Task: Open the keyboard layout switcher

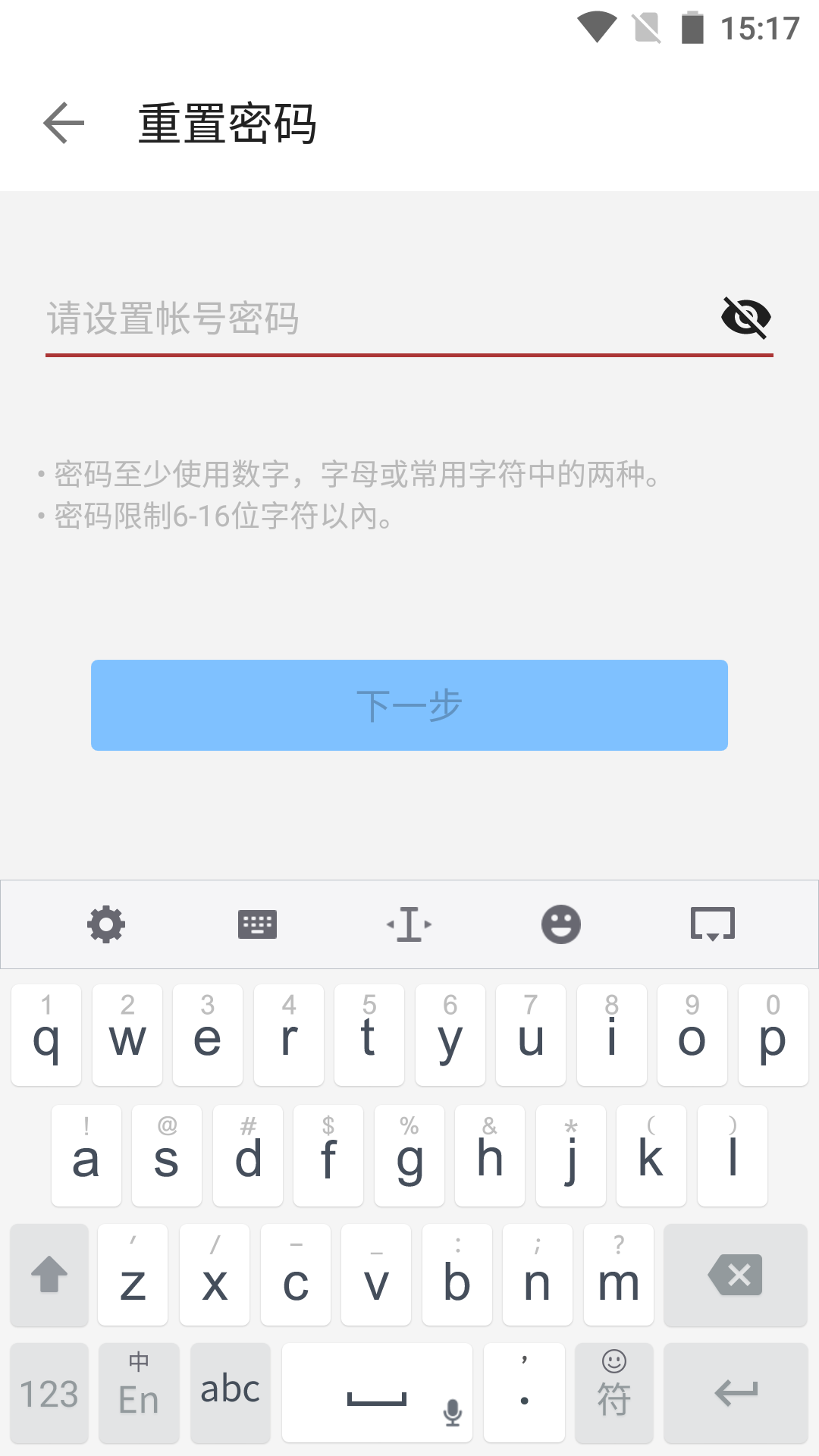Action: coord(258,924)
